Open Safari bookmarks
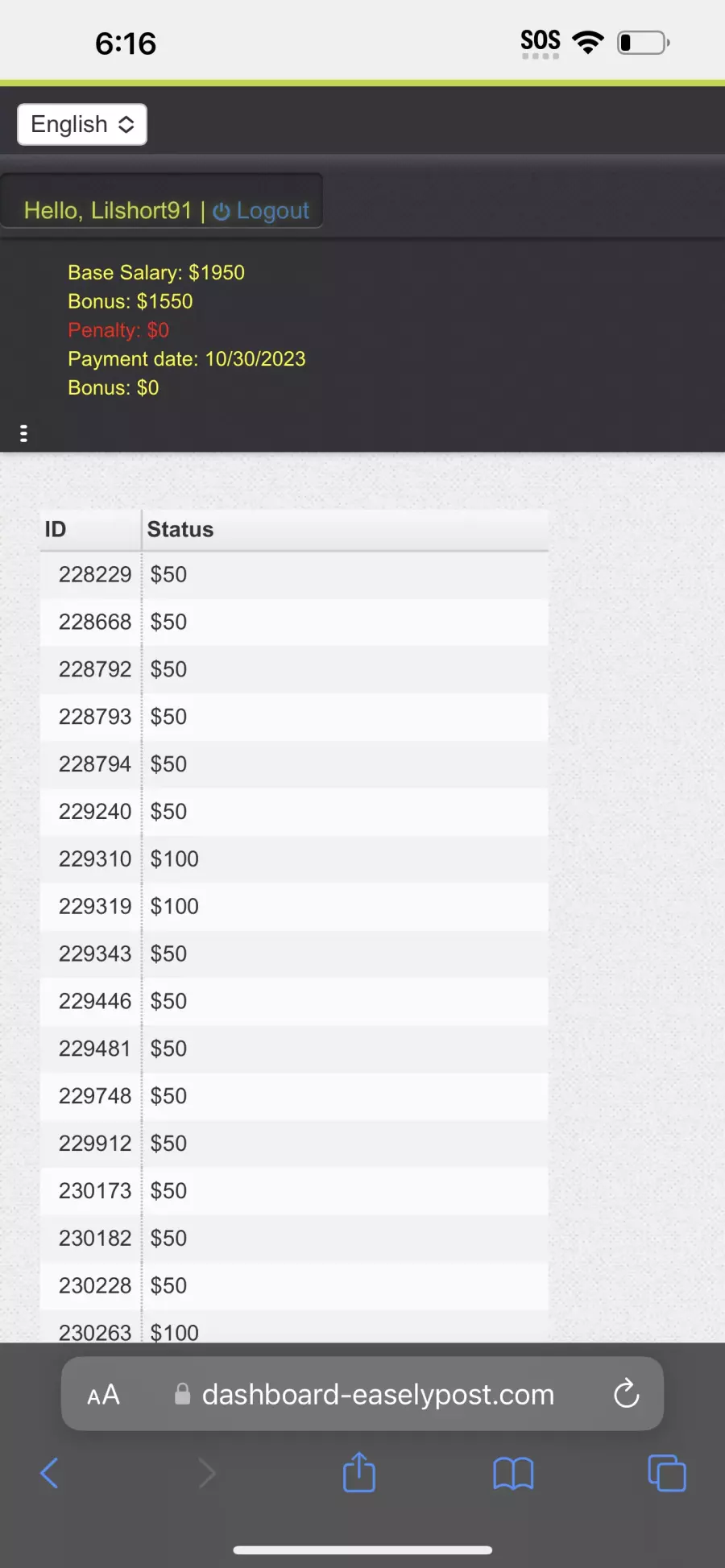 pos(513,1474)
